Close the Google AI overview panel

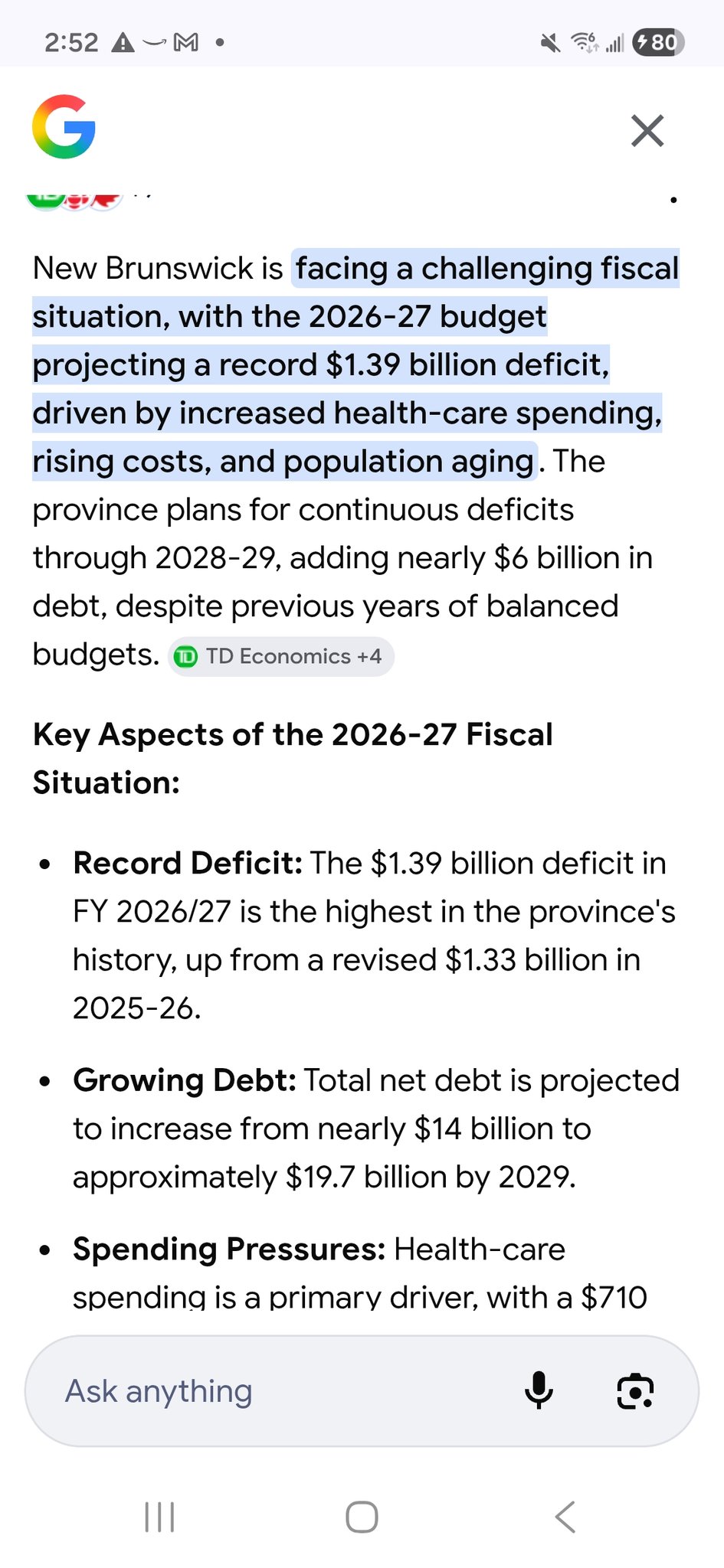(647, 130)
